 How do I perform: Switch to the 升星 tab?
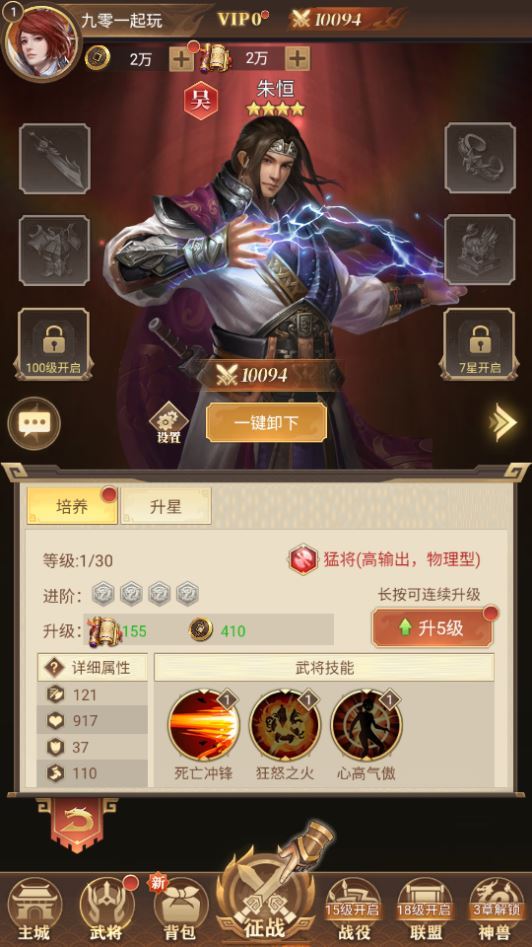[x=166, y=506]
